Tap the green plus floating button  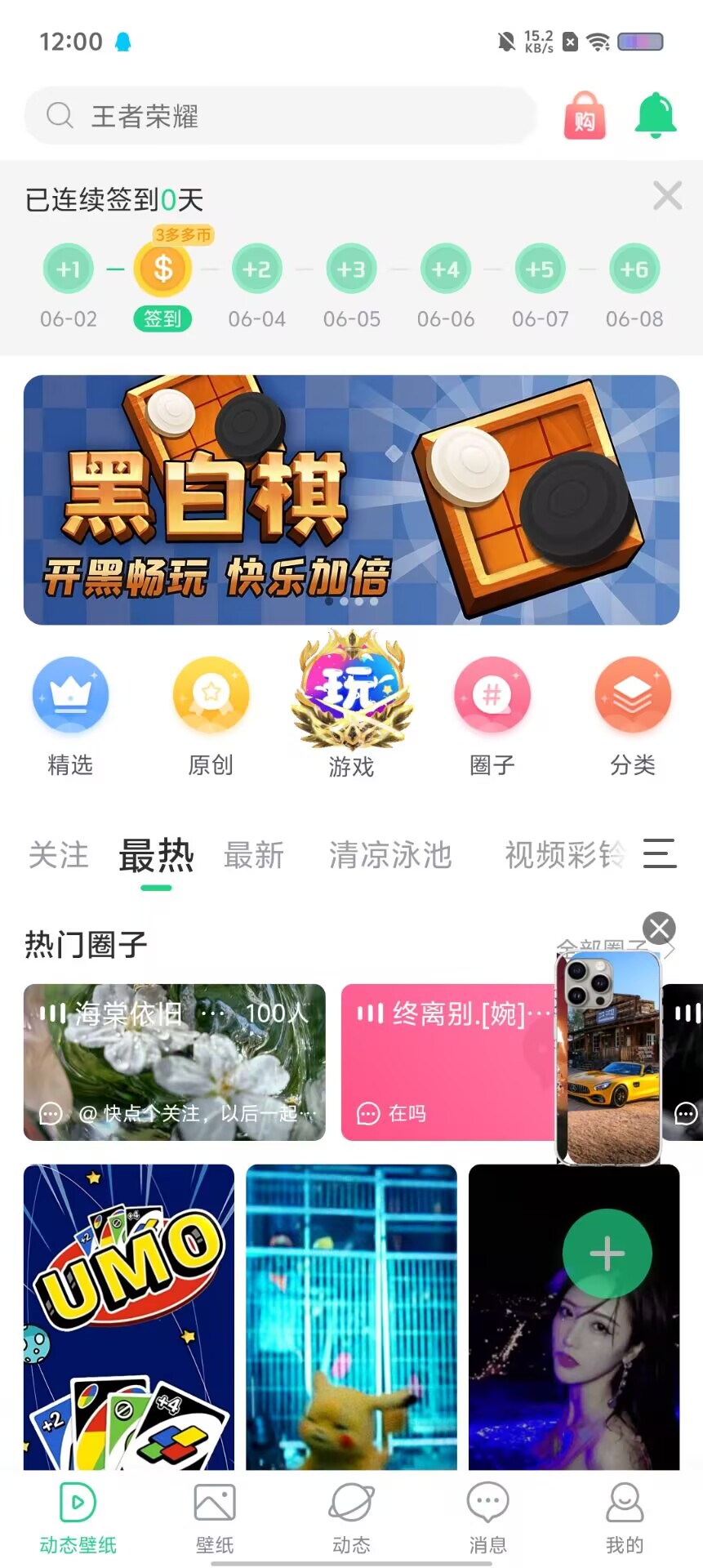[607, 1254]
